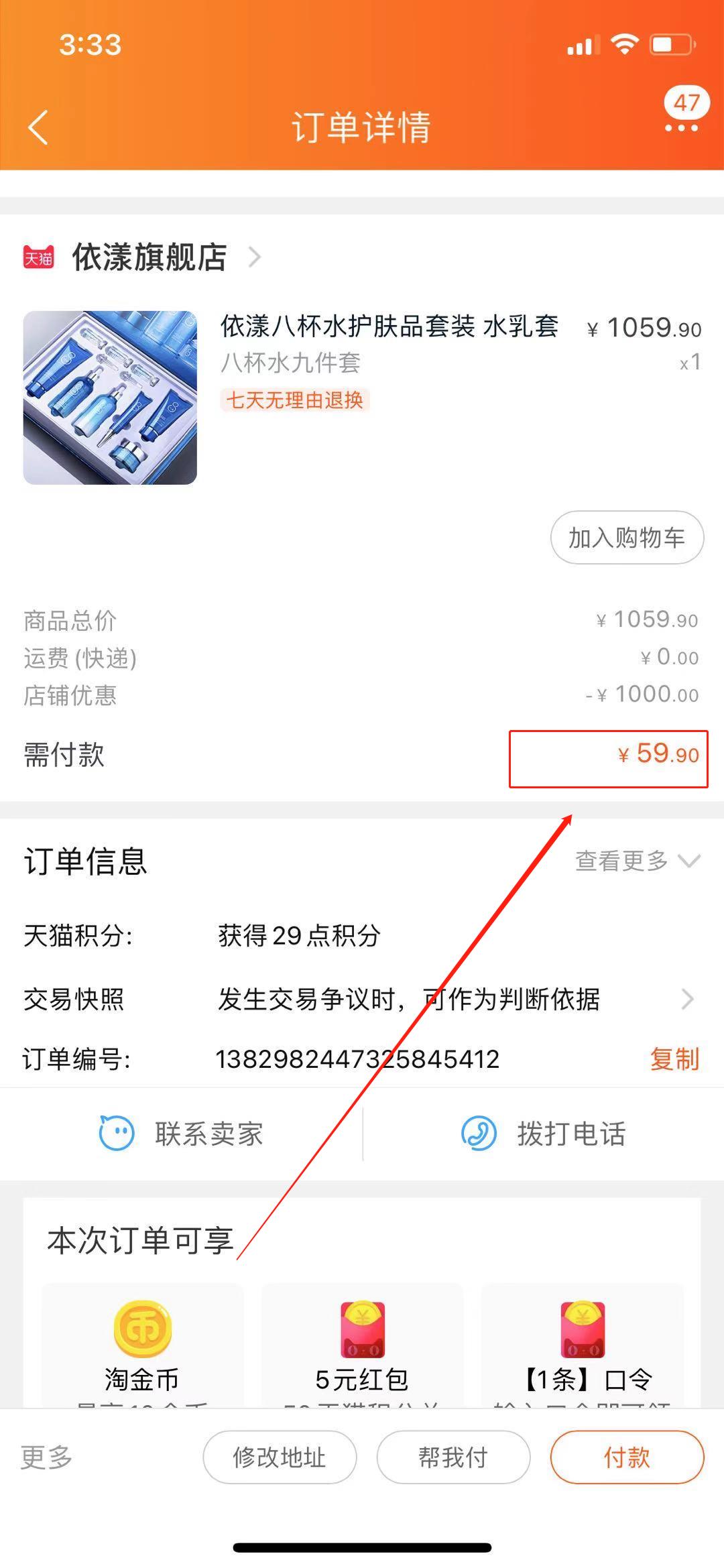
Task: Tap 加入购物车 to add to cart
Action: (627, 538)
